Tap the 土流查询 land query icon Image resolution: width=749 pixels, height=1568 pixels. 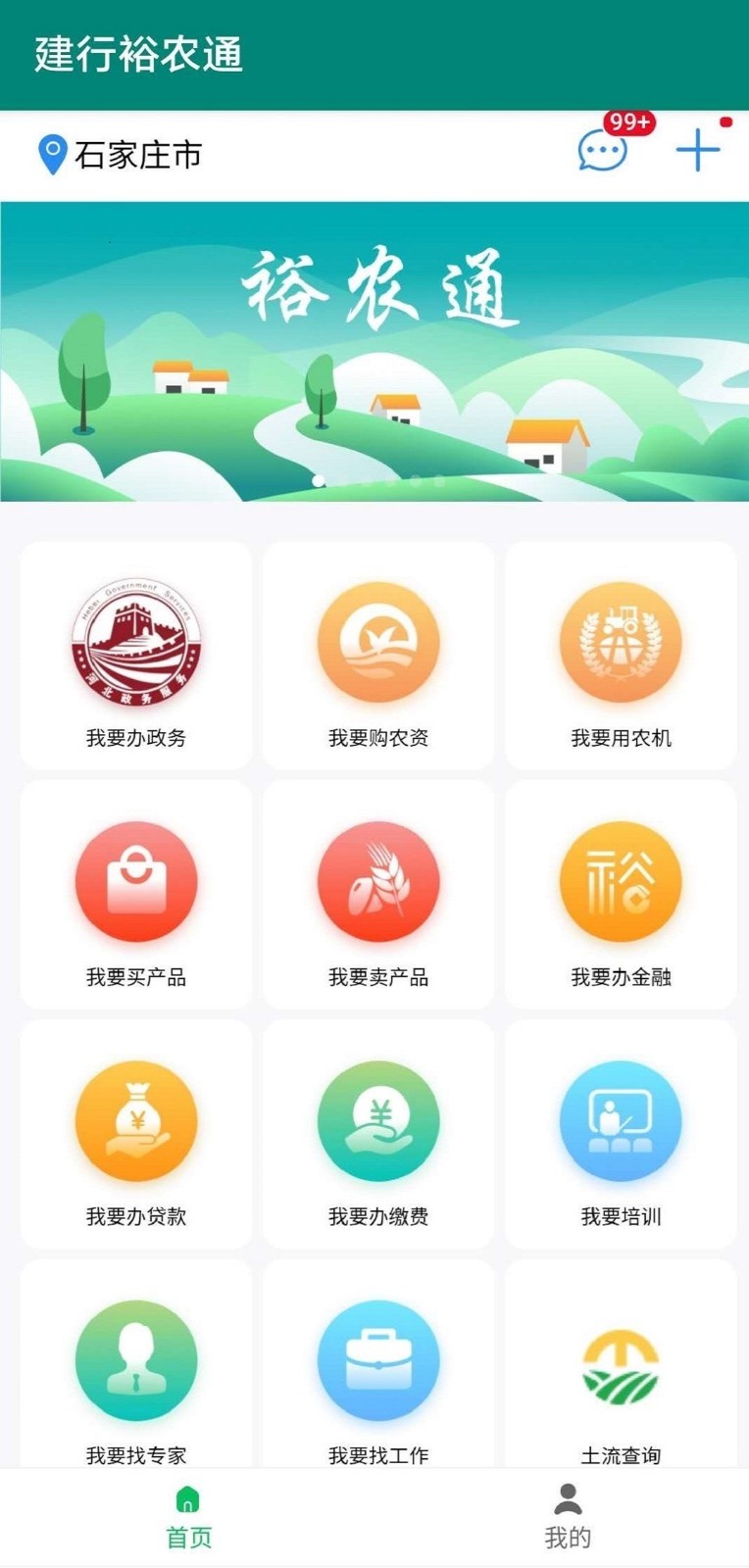coord(620,1360)
